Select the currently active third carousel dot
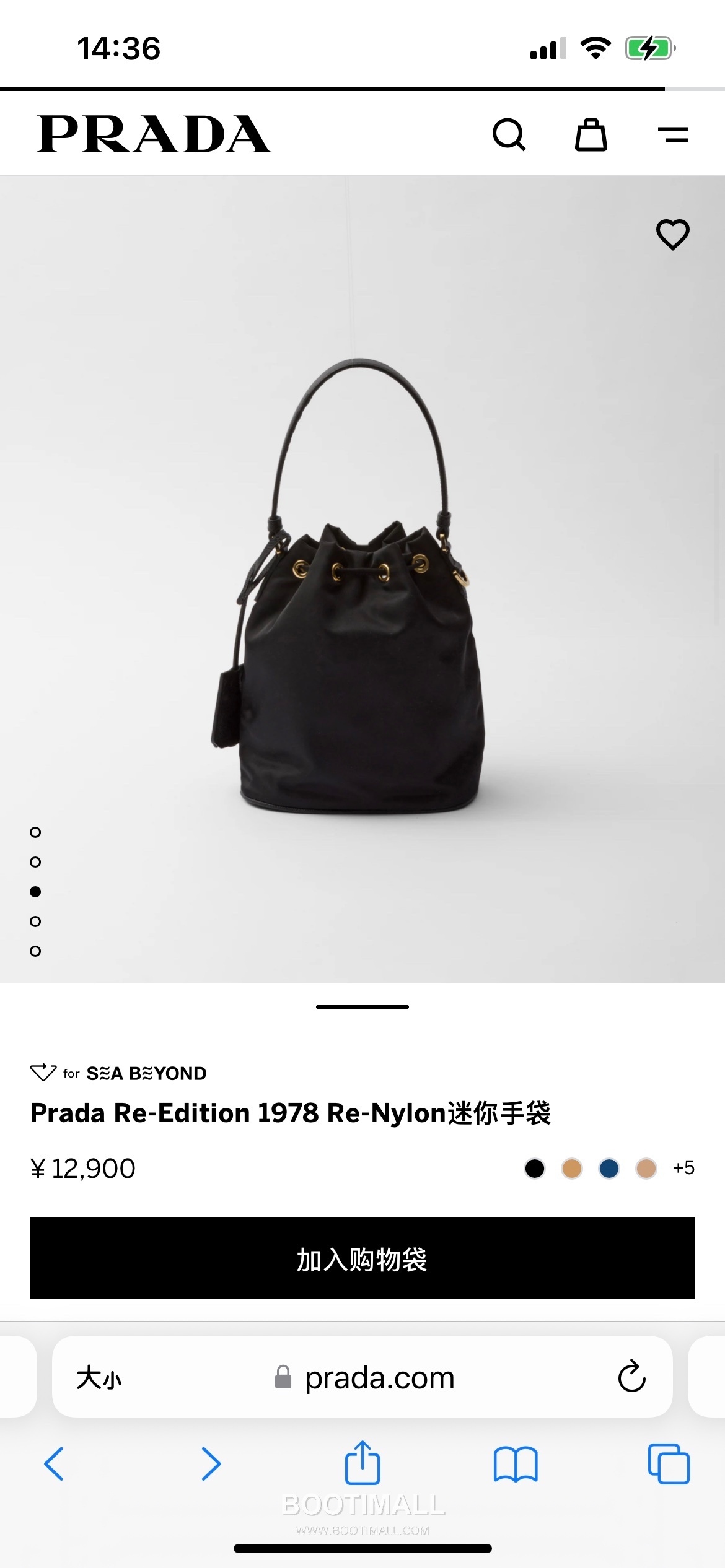Image resolution: width=725 pixels, height=1568 pixels. (x=35, y=892)
